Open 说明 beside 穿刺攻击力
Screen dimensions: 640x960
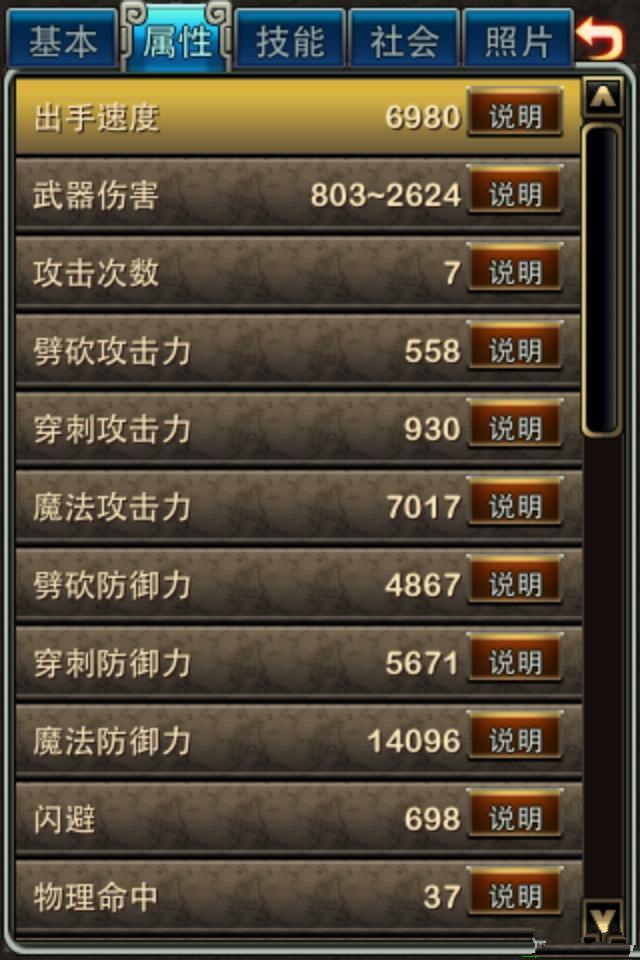point(515,429)
